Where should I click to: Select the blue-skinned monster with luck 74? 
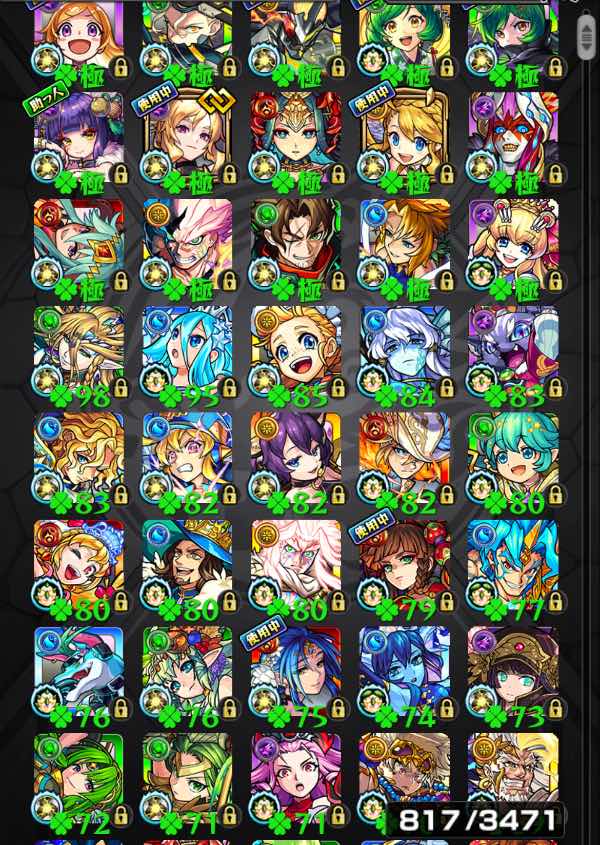pyautogui.click(x=404, y=670)
